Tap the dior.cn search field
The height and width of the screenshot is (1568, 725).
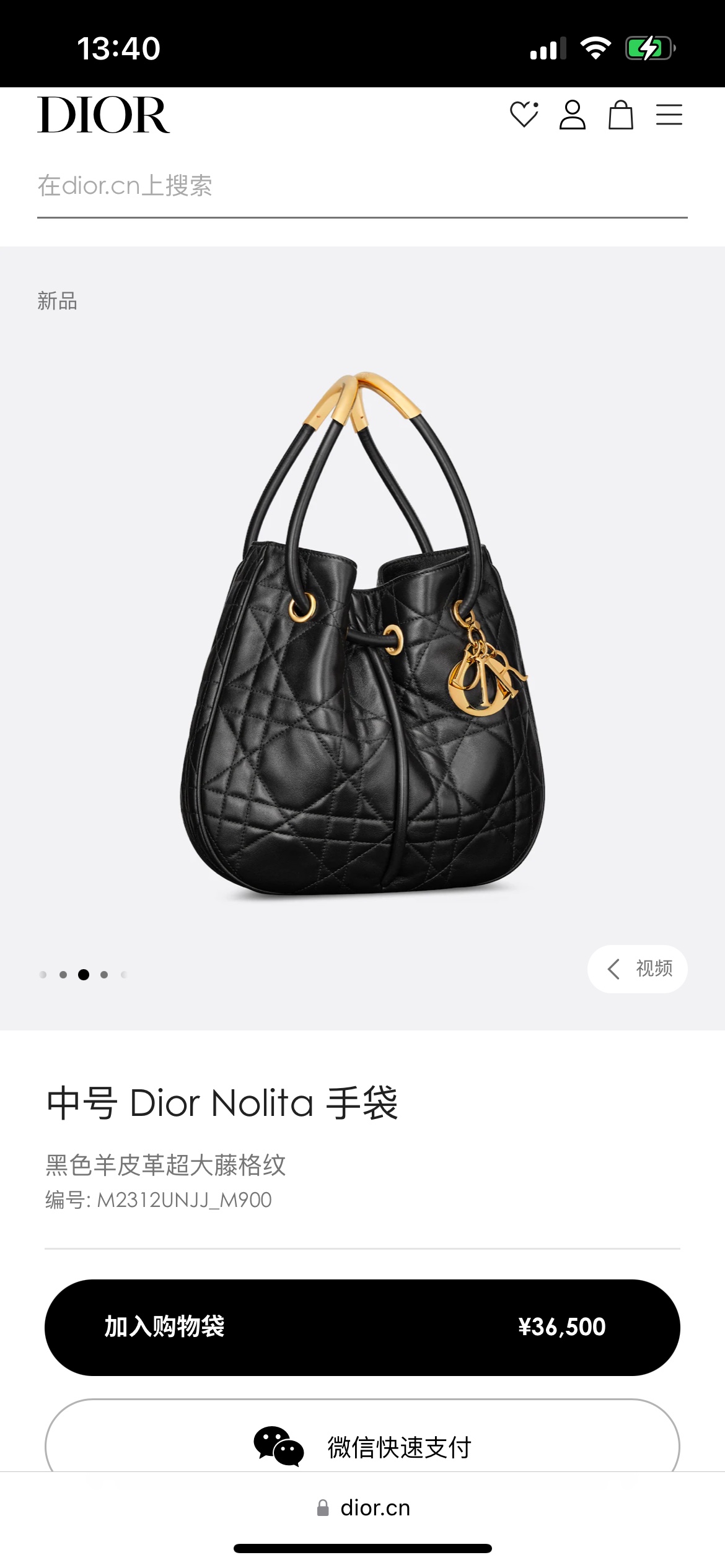coord(362,186)
